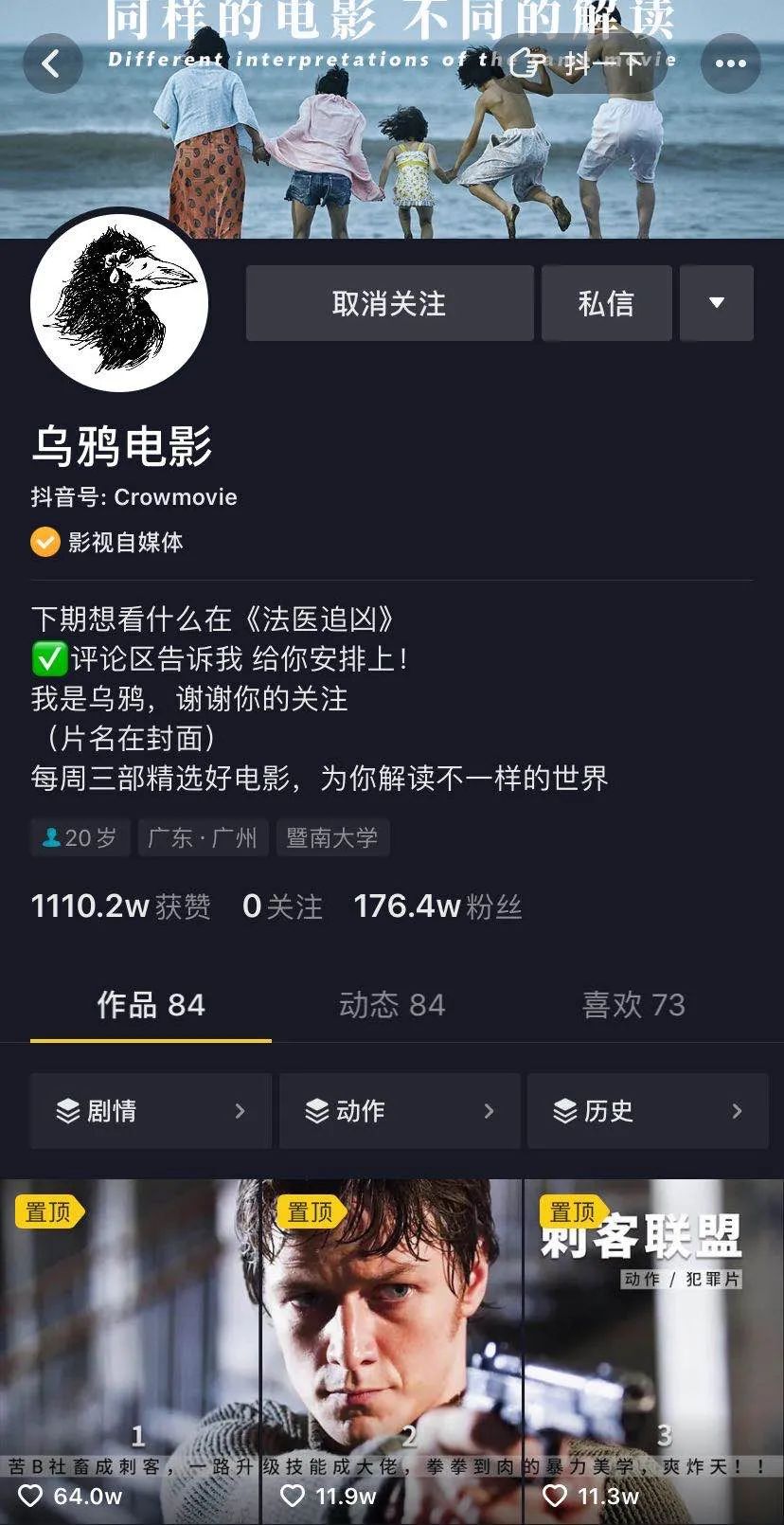Switch to the 动态 tab
This screenshot has width=784, height=1525.
click(x=392, y=1006)
